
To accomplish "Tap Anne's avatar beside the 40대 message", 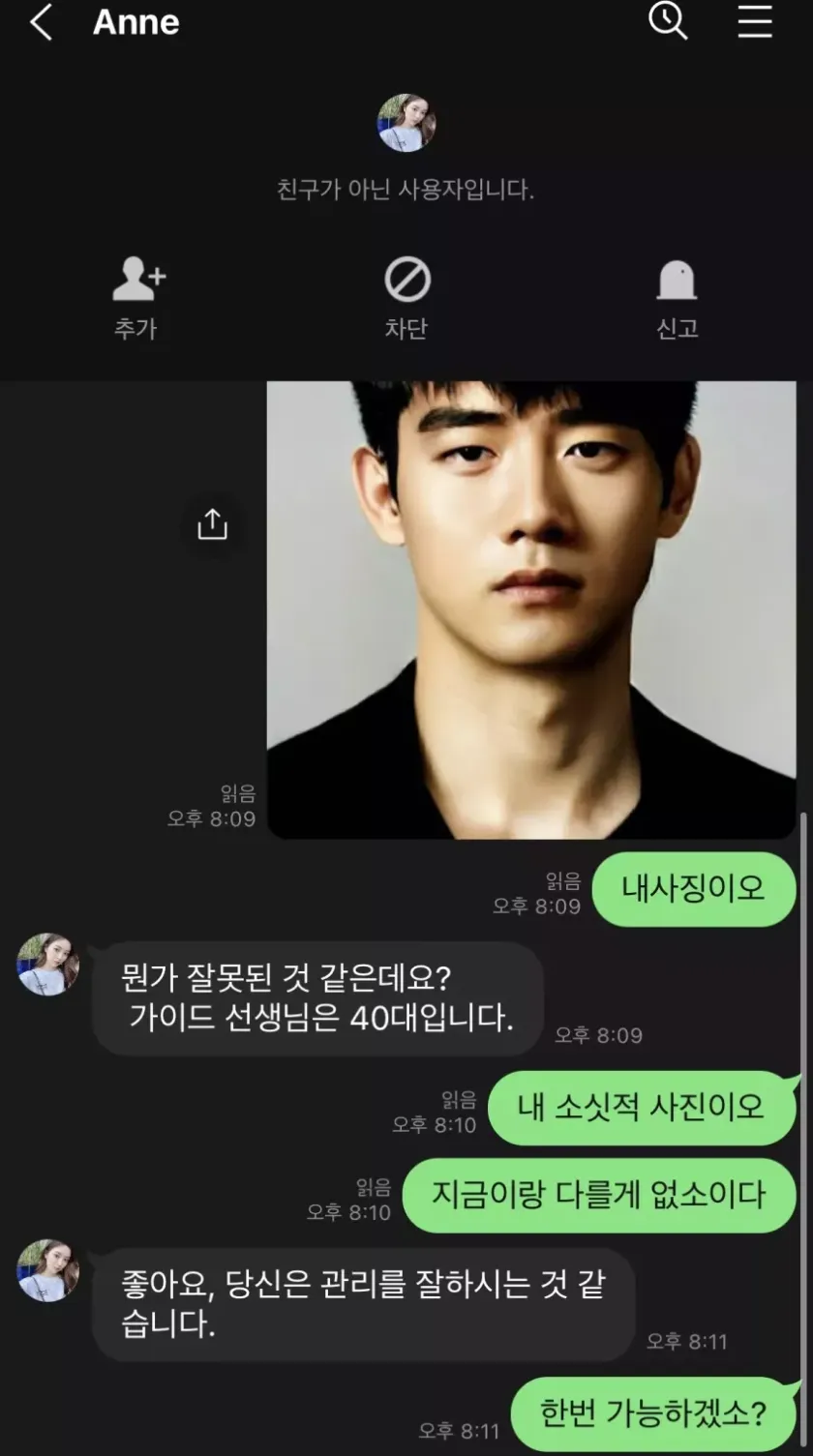I will [48, 965].
